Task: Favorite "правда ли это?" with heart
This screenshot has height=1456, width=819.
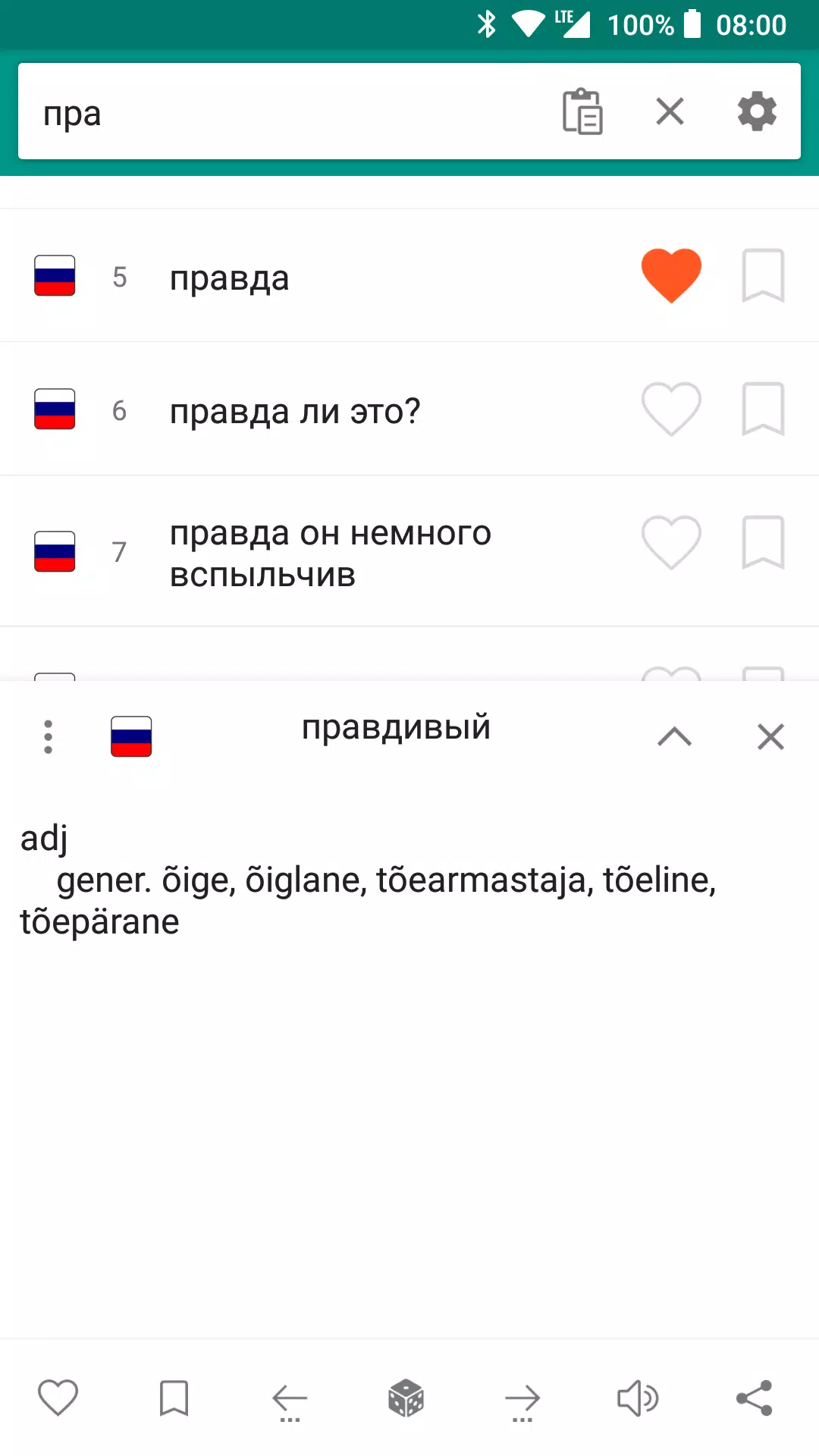Action: [671, 409]
